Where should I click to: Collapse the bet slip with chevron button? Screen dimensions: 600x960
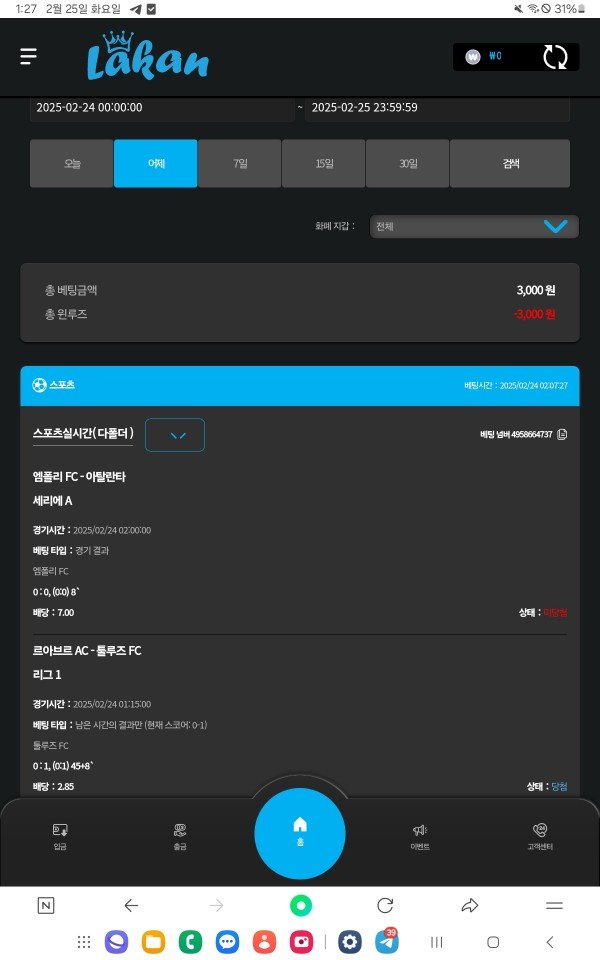[x=175, y=435]
